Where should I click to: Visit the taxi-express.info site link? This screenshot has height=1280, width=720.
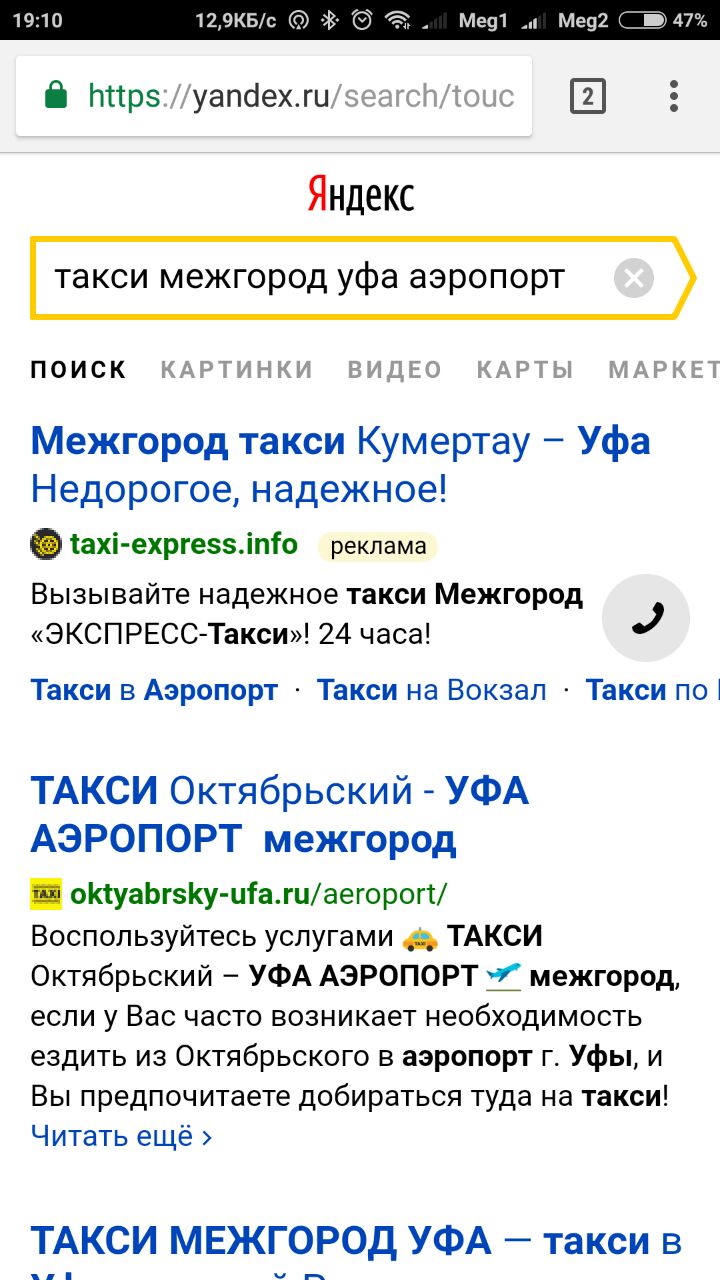point(184,545)
